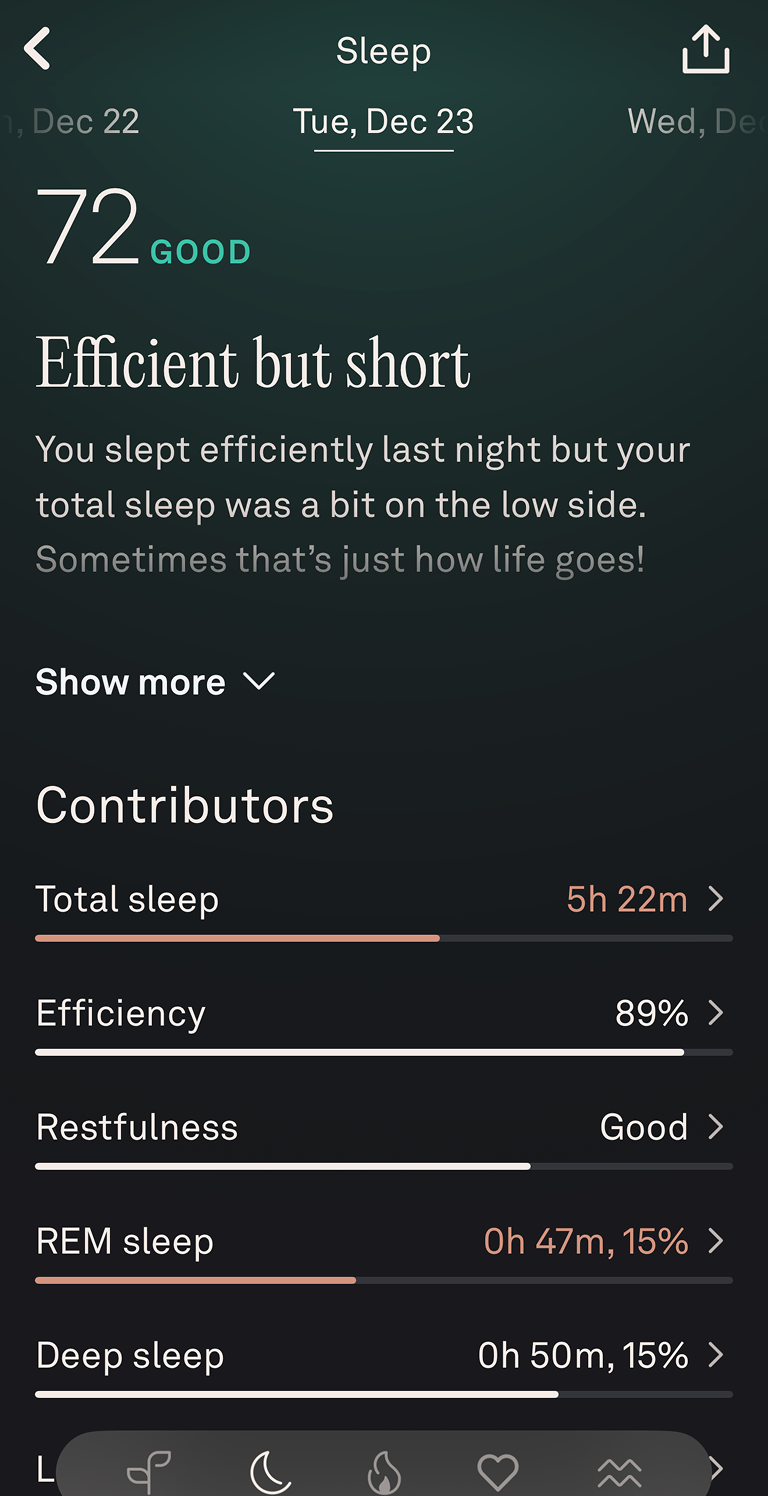Viewport: 768px width, 1496px height.
Task: Switch to the sprout home tab
Action: click(149, 1472)
